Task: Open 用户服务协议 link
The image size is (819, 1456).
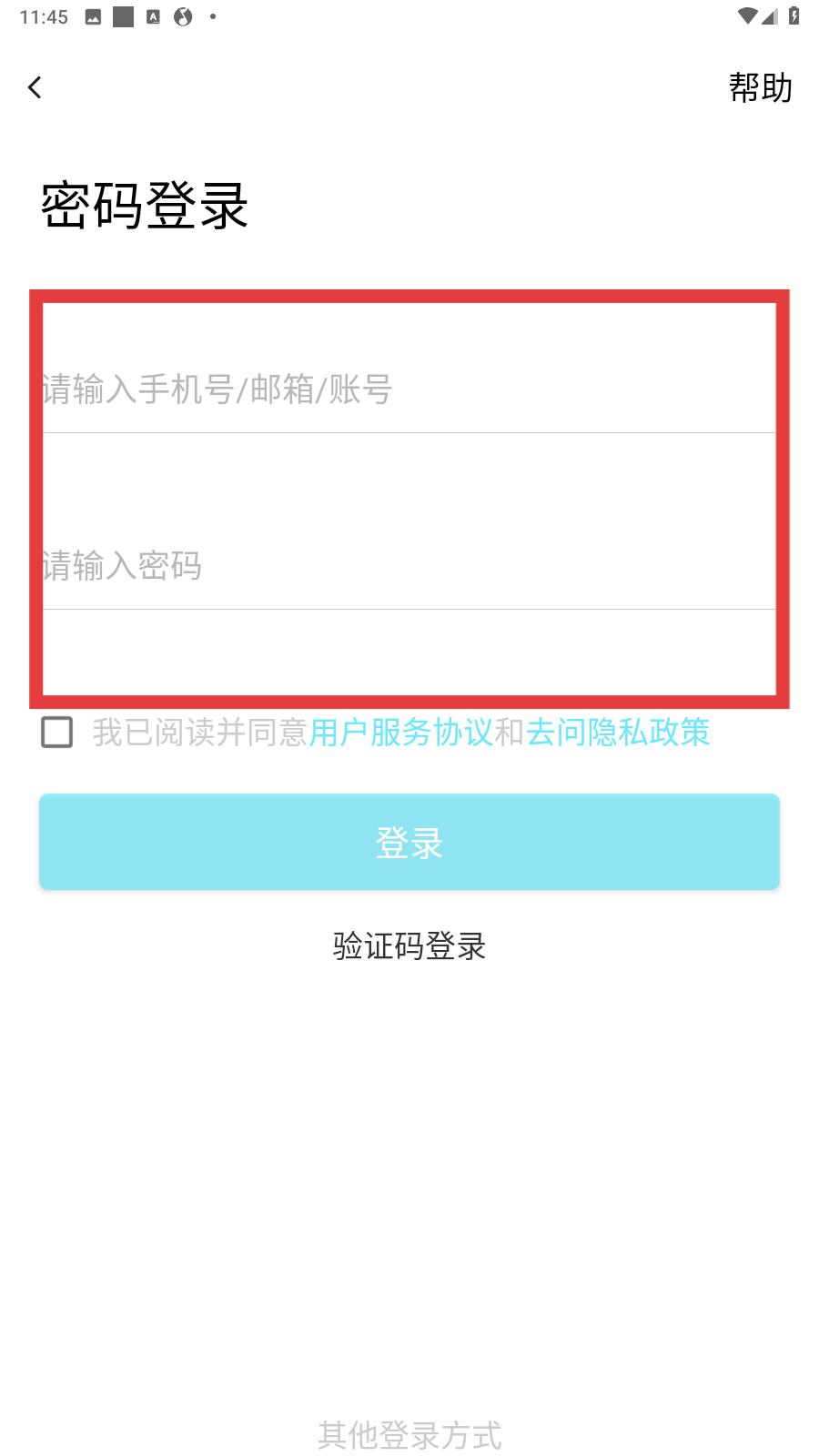Action: (401, 732)
